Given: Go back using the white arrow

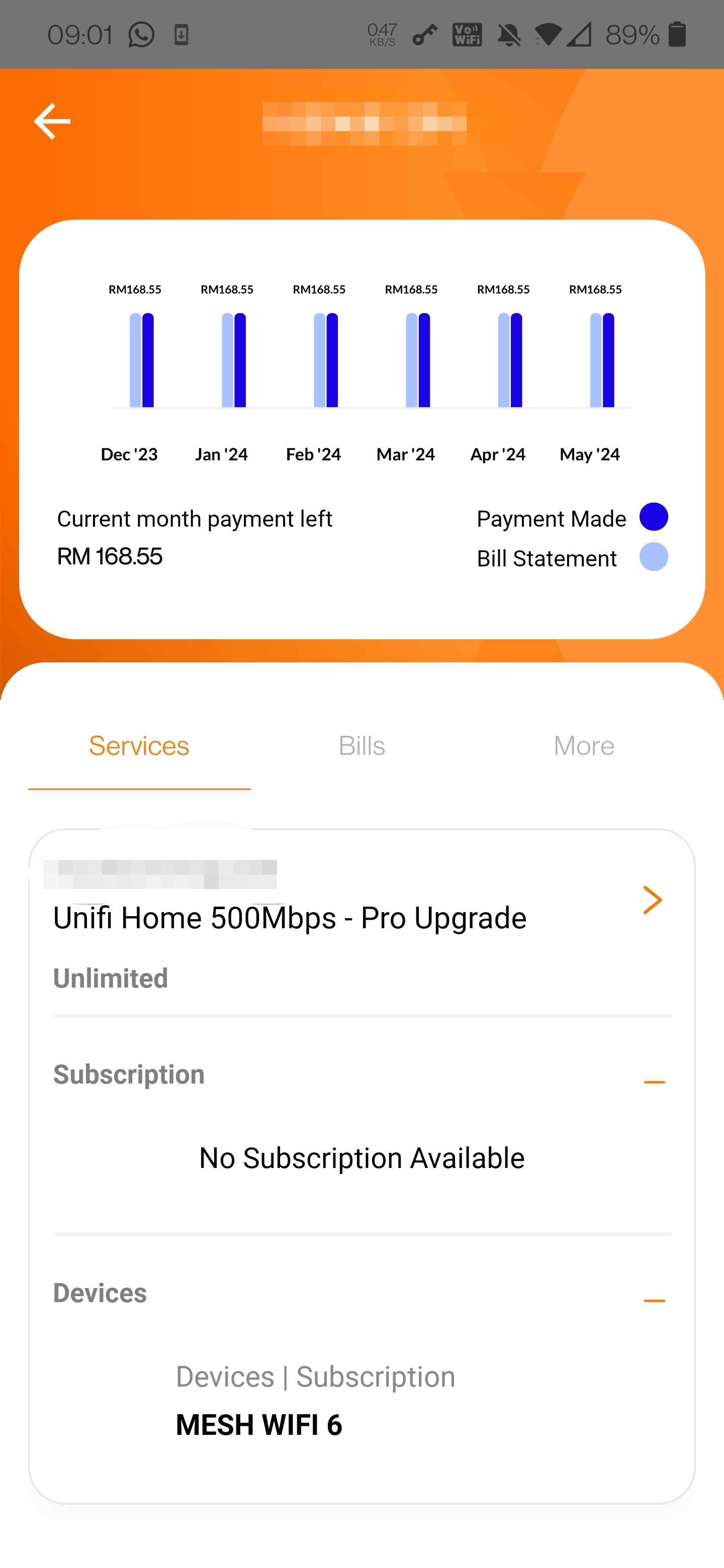Looking at the screenshot, I should pos(52,121).
